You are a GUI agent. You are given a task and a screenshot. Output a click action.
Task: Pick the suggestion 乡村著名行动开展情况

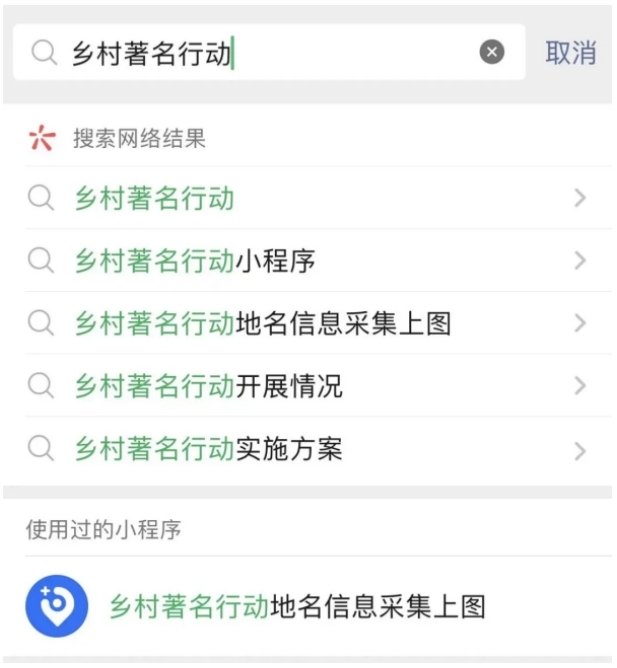pos(209,386)
